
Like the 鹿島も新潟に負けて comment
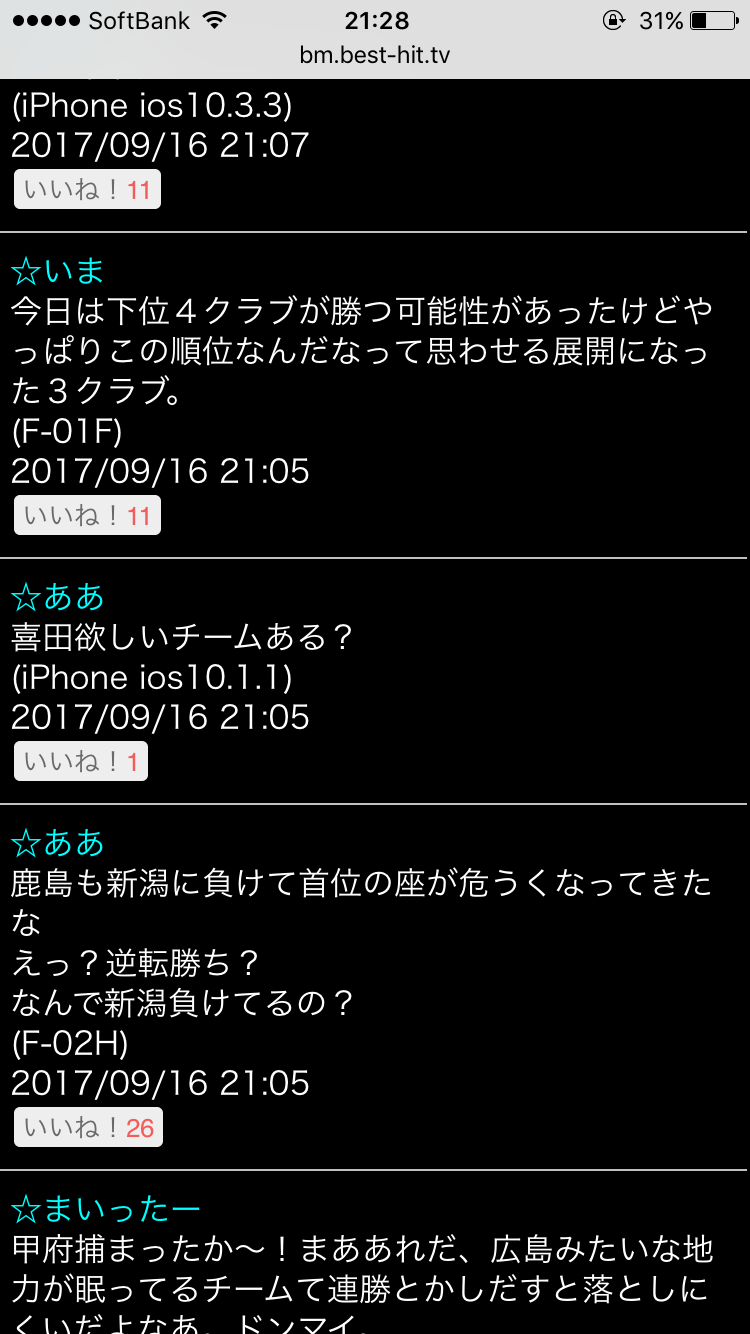pos(88,1128)
